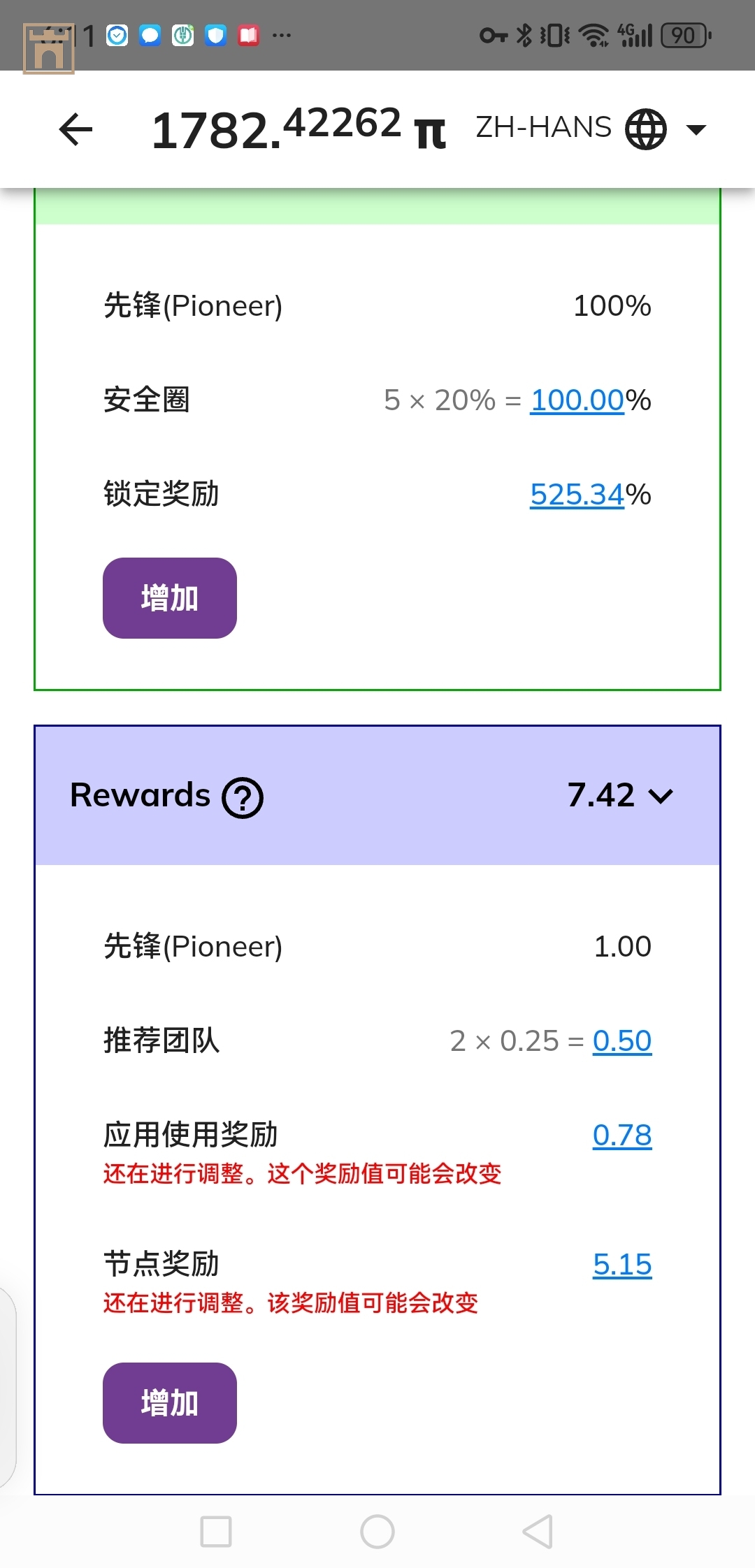Open the ZH-HANS language dropdown
Image resolution: width=755 pixels, height=1568 pixels.
point(591,129)
